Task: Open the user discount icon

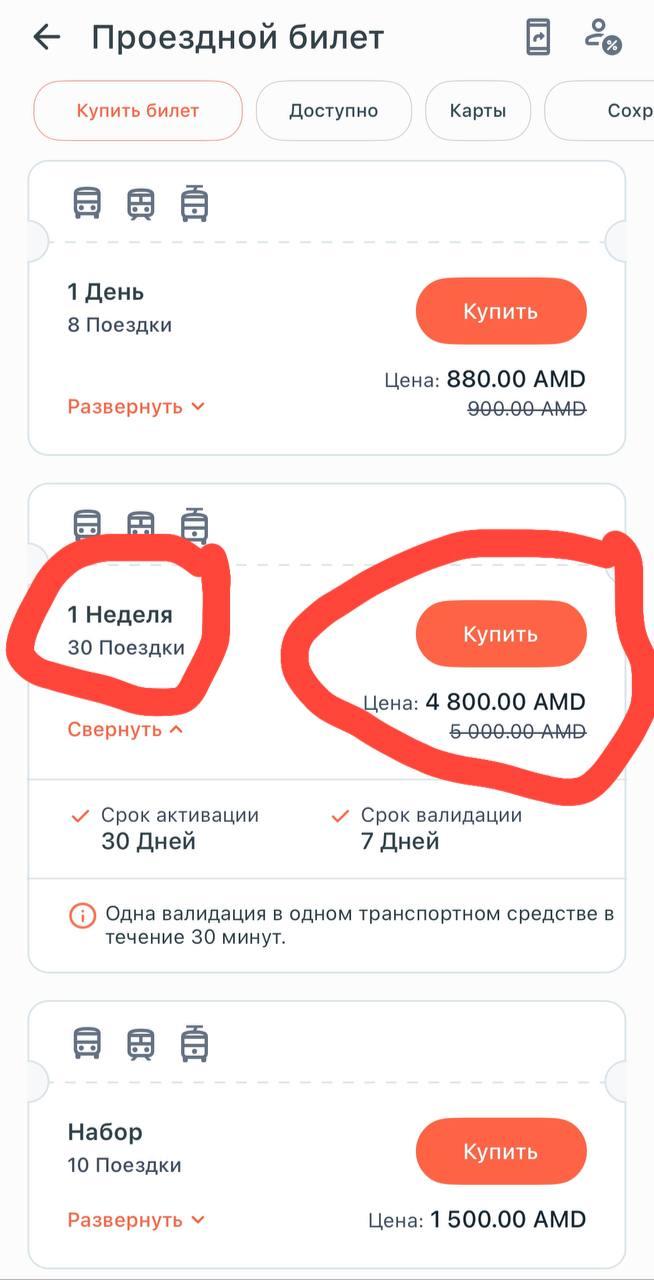Action: pyautogui.click(x=602, y=37)
